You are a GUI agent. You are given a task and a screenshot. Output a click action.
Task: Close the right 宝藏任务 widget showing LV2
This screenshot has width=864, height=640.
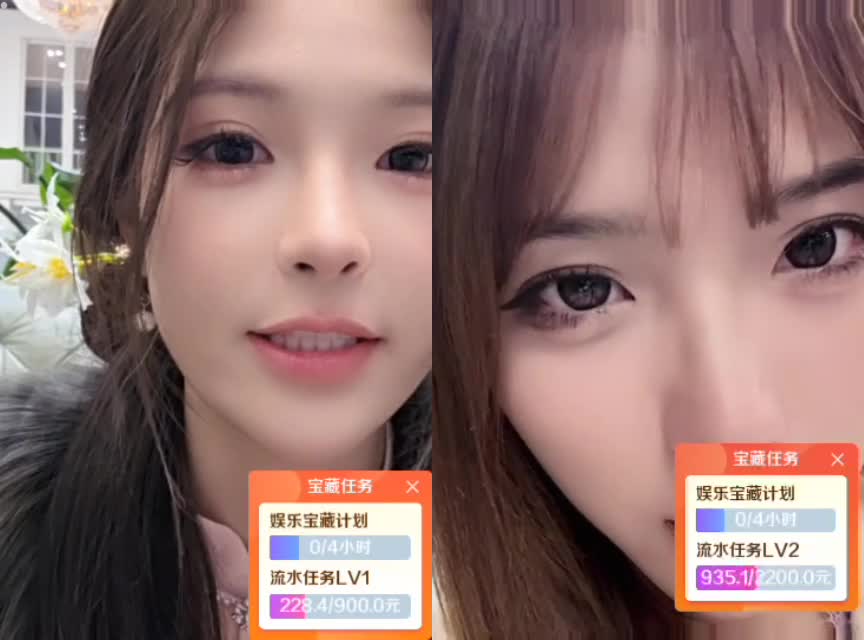(838, 459)
